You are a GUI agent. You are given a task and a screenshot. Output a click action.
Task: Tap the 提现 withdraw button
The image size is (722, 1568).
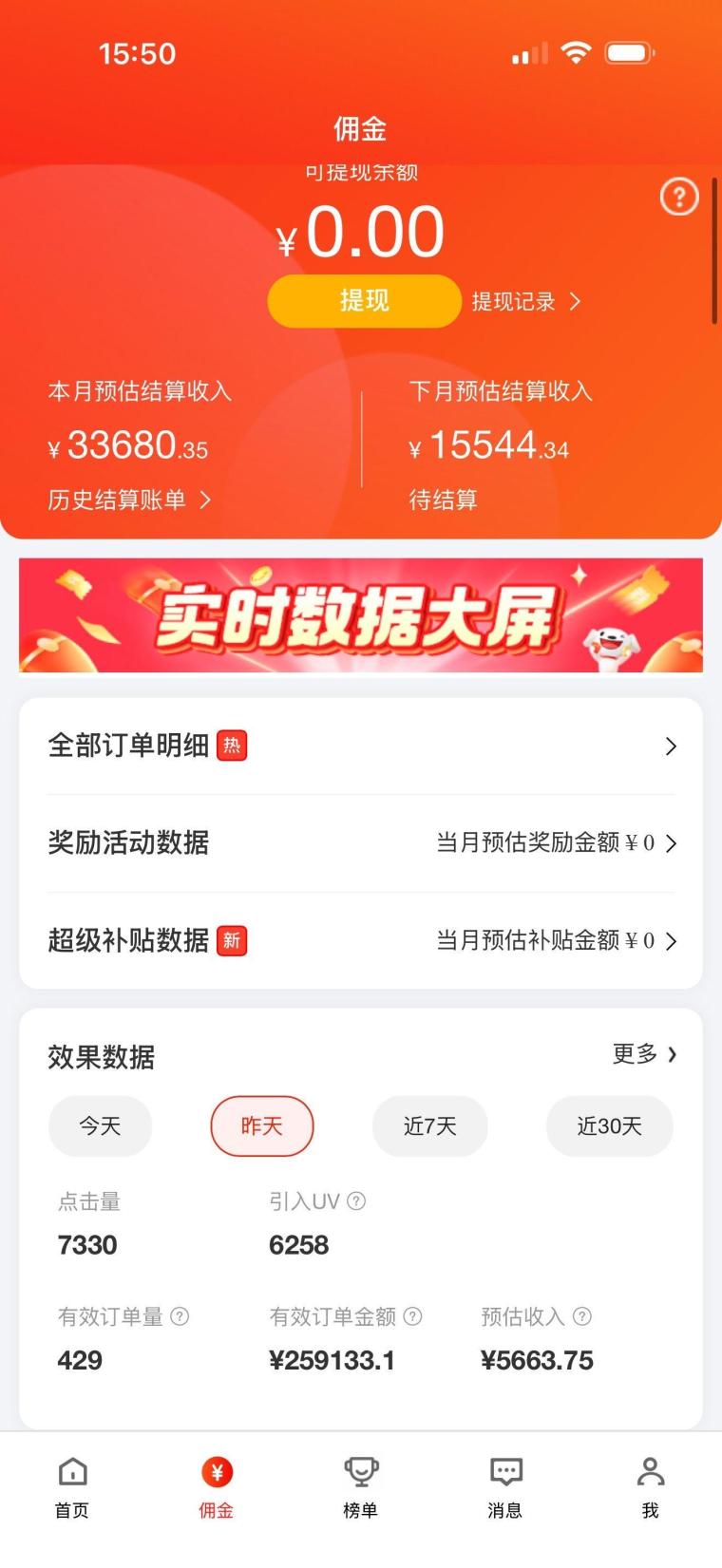pos(364,300)
